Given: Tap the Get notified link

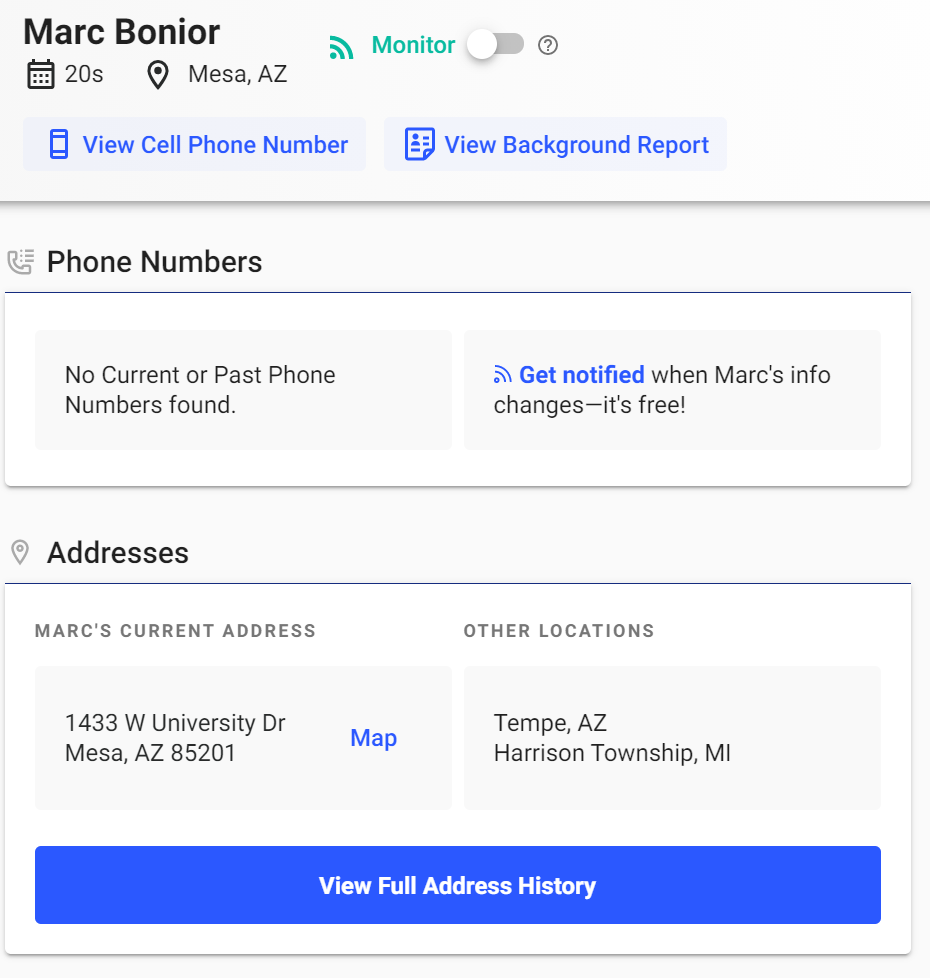Looking at the screenshot, I should point(581,375).
